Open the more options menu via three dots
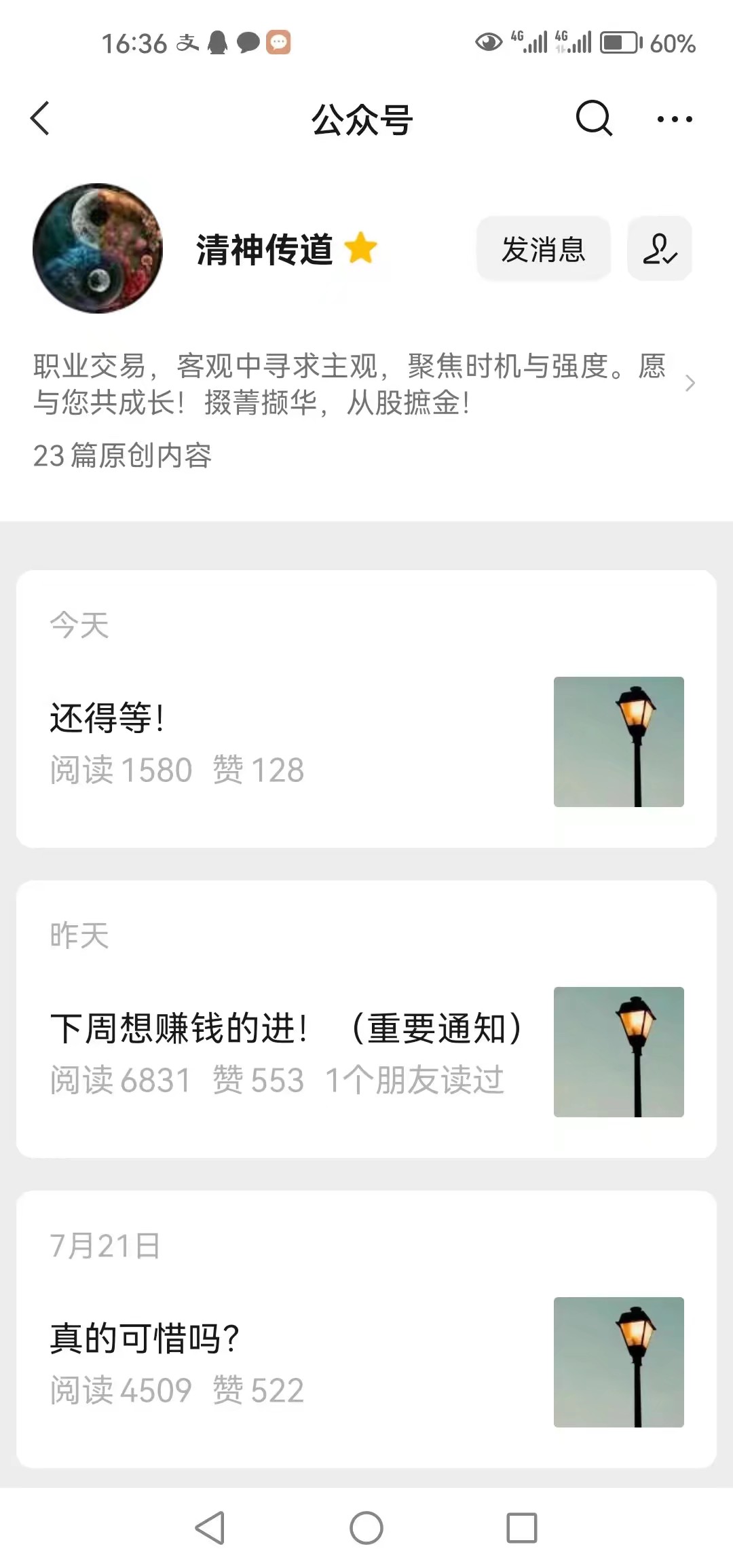 pos(675,118)
